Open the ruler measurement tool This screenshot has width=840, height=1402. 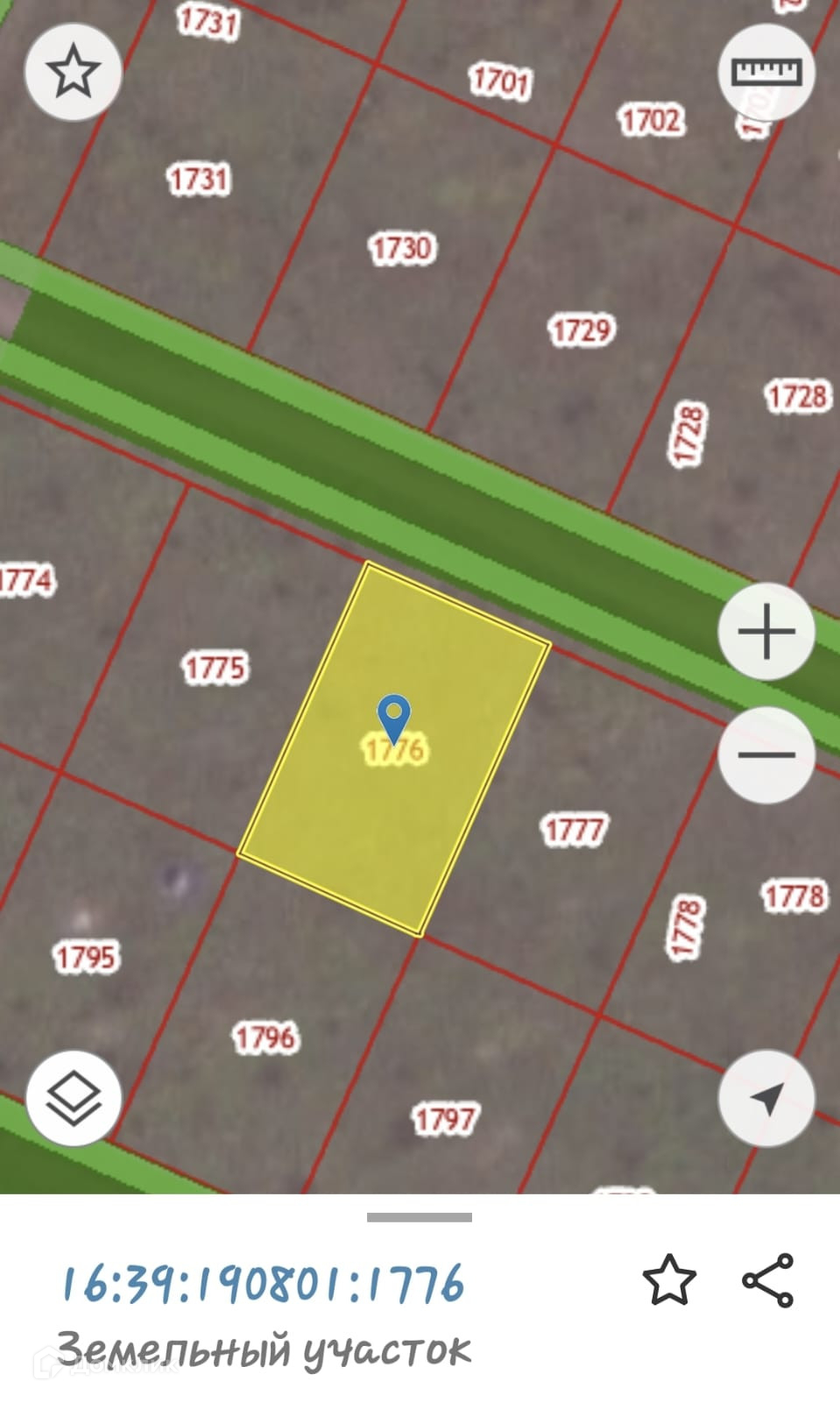coord(766,72)
